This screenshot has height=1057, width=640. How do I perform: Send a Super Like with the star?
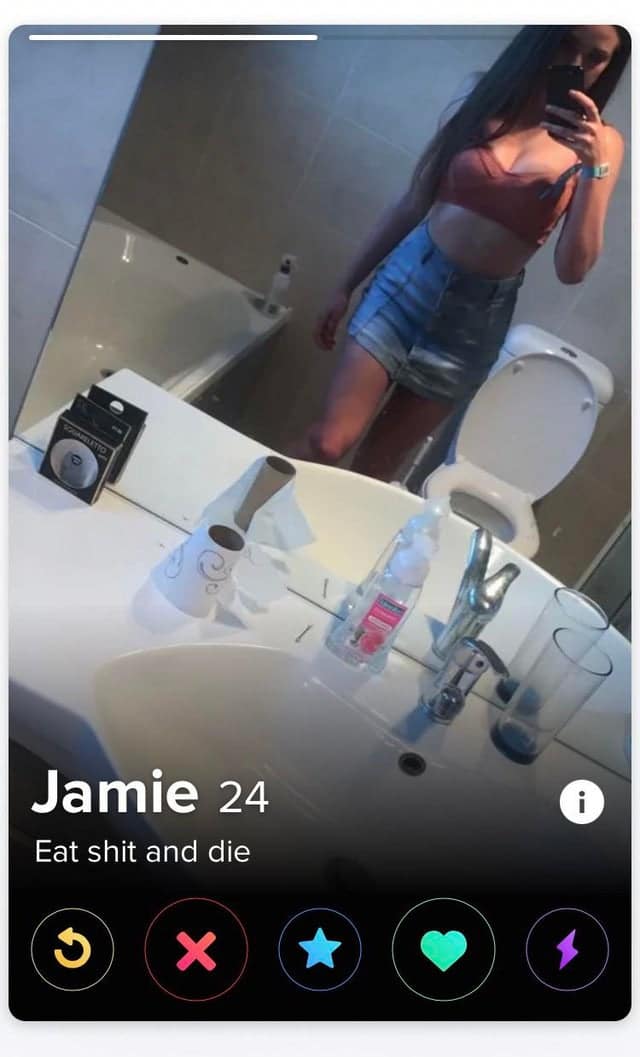(x=320, y=949)
